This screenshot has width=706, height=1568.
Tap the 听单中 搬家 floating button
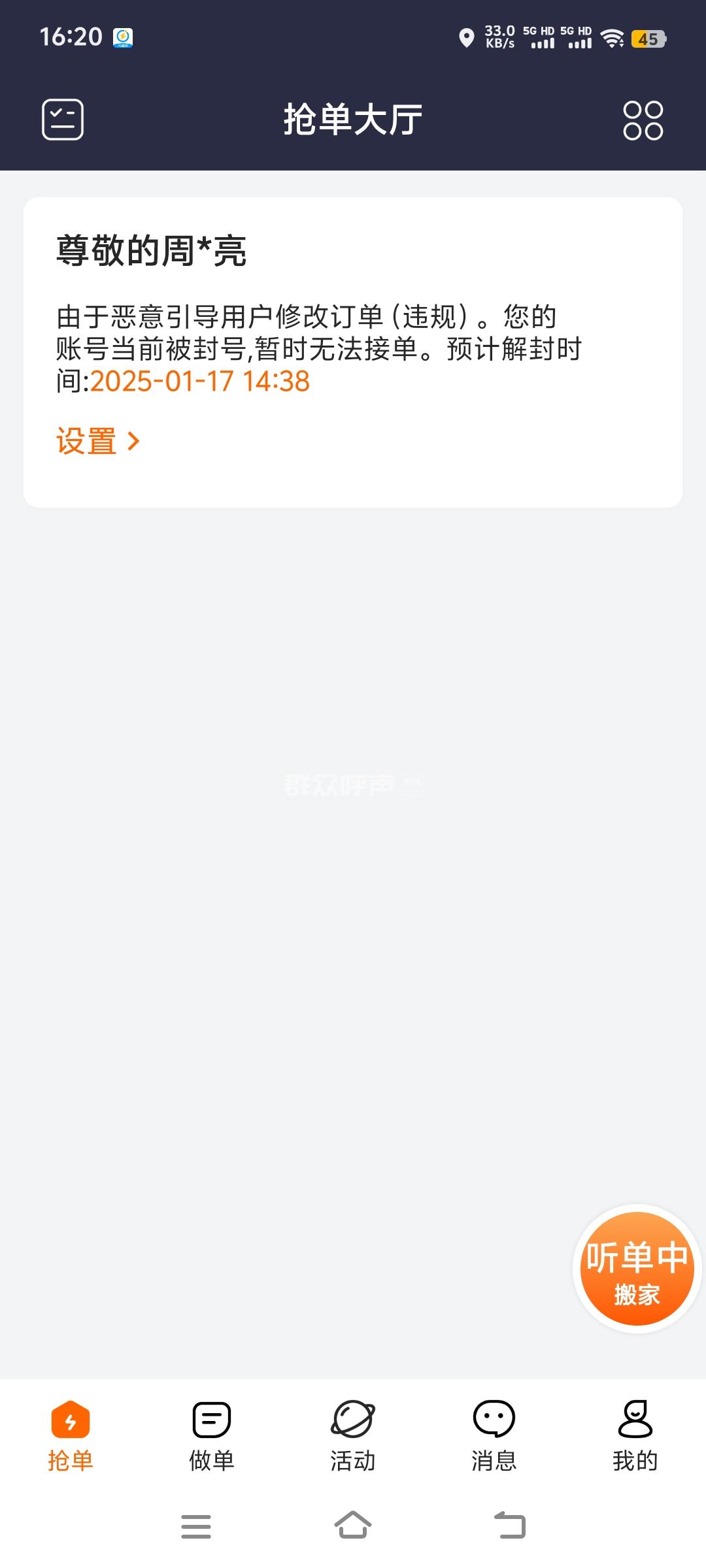[637, 1269]
